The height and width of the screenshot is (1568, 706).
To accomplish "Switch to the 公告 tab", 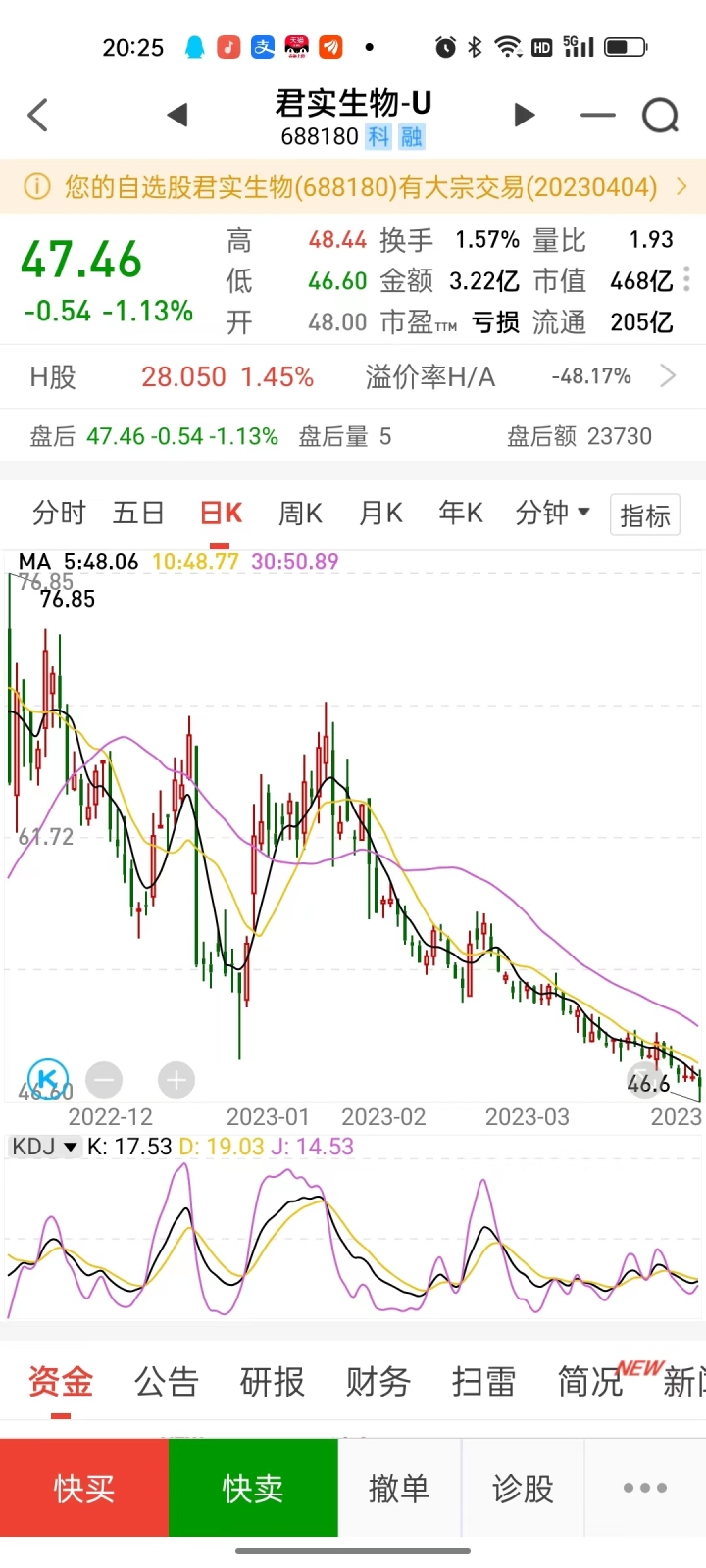I will click(x=167, y=1382).
